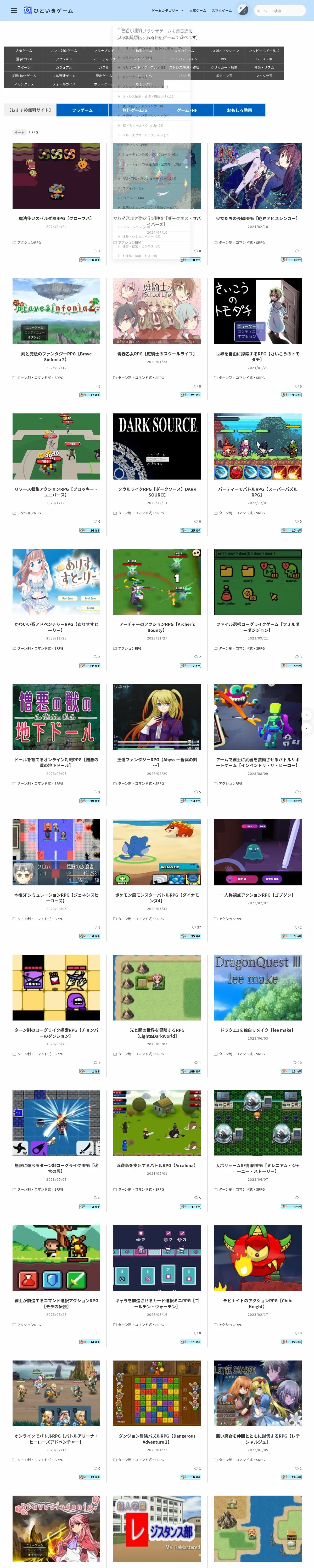Open Archer's Bounty game card
This screenshot has width=314, height=1568.
pyautogui.click(x=157, y=581)
